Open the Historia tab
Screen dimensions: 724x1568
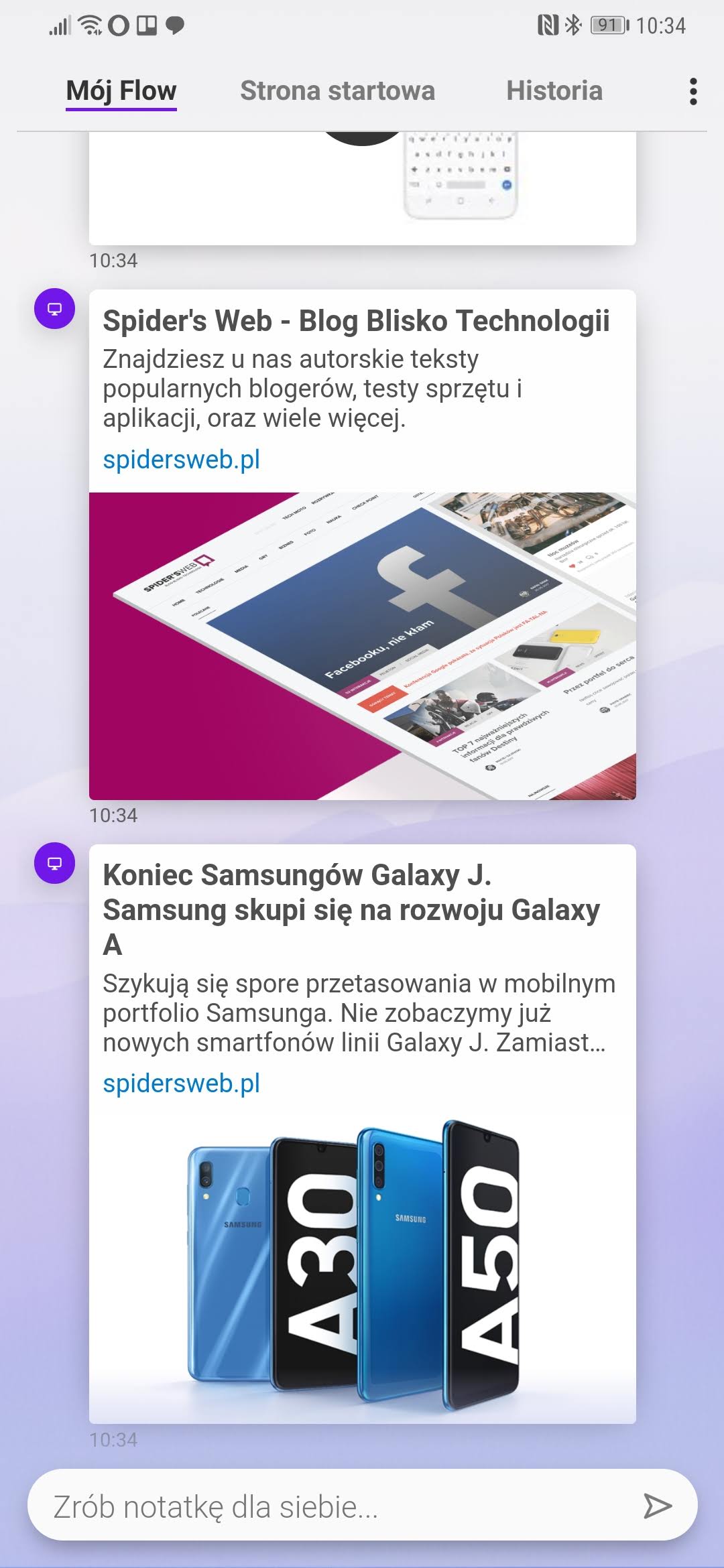(554, 90)
